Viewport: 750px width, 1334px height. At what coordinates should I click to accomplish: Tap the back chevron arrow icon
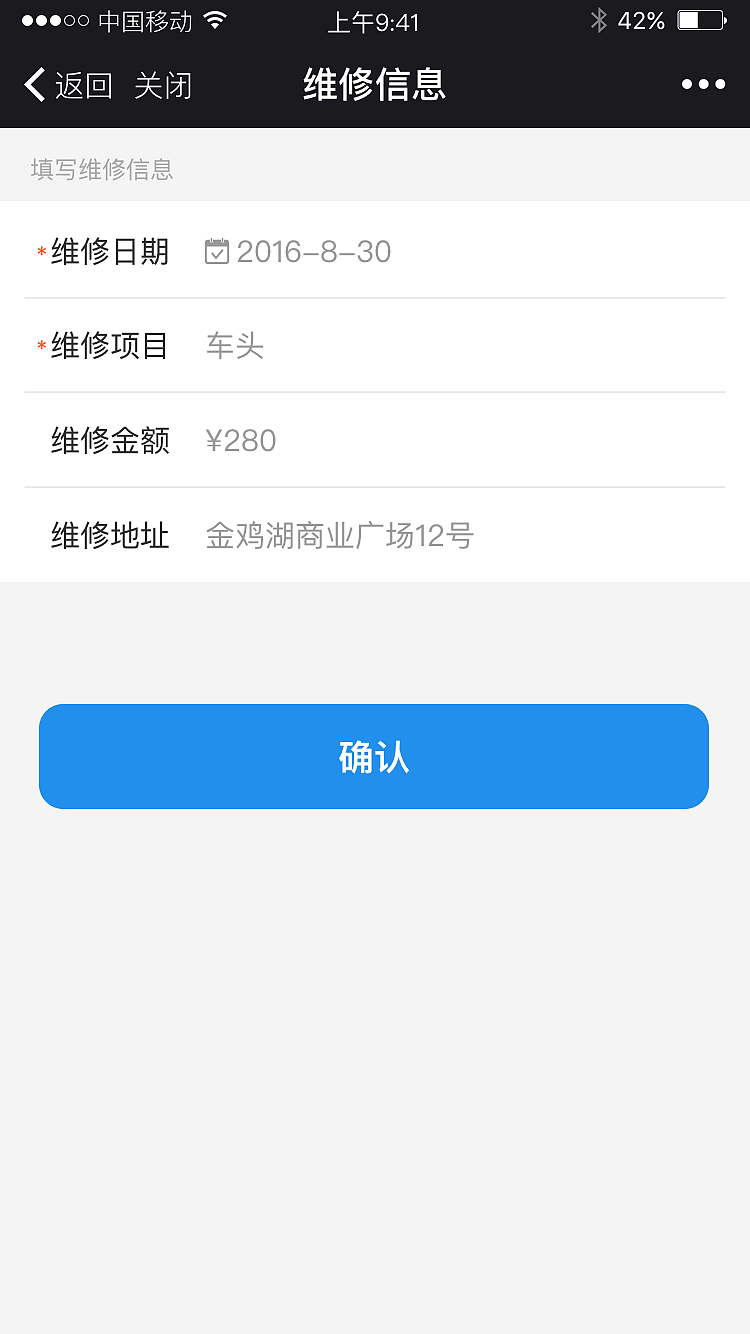tap(33, 85)
